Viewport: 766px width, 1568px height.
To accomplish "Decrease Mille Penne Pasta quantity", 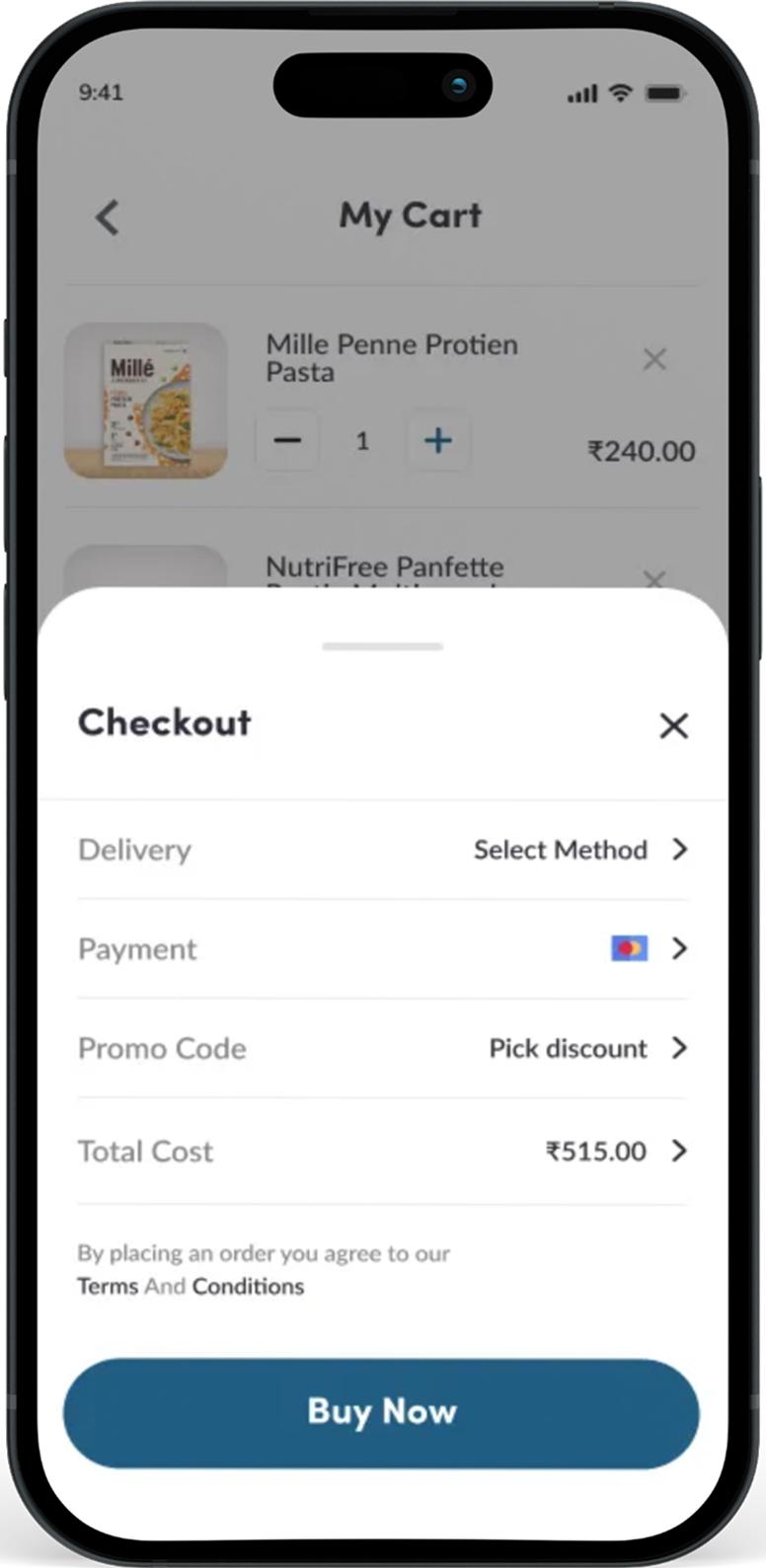I will point(287,440).
